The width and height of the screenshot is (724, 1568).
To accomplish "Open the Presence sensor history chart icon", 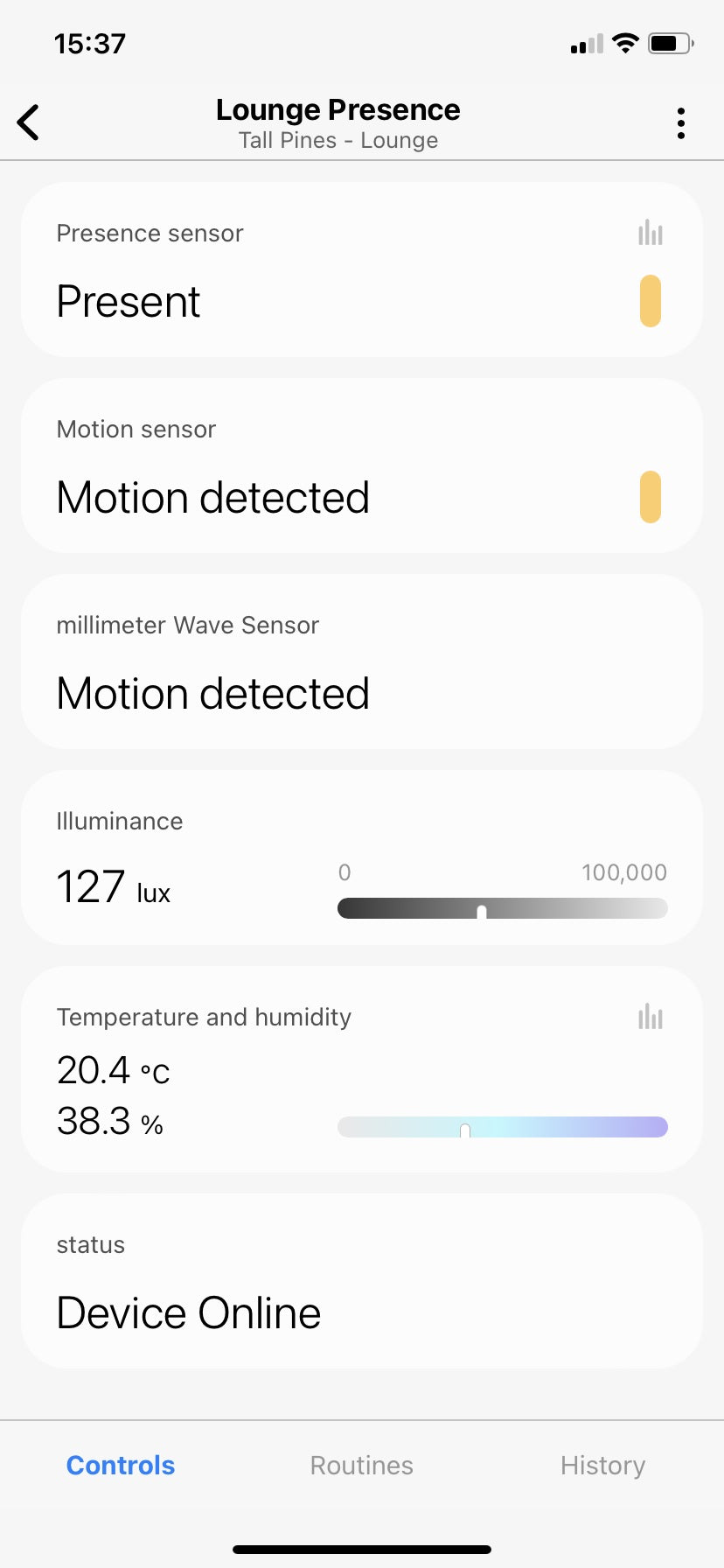I will point(651,233).
